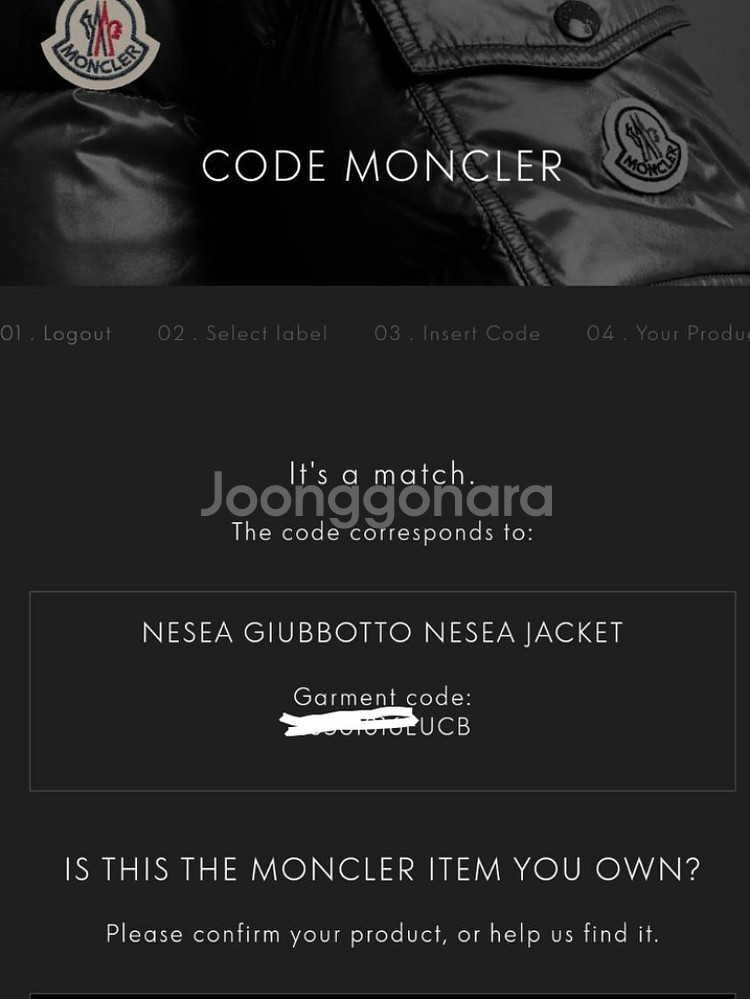750x999 pixels.
Task: Open the Your Product step
Action: [668, 334]
